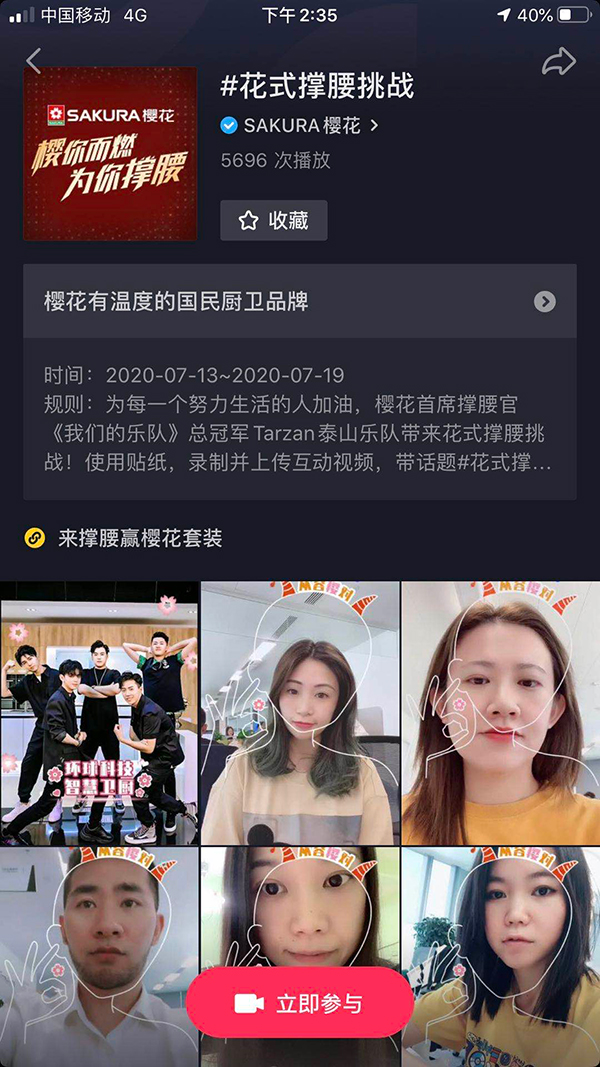600x1067 pixels.
Task: Share this challenge with the arrow icon
Action: (559, 61)
